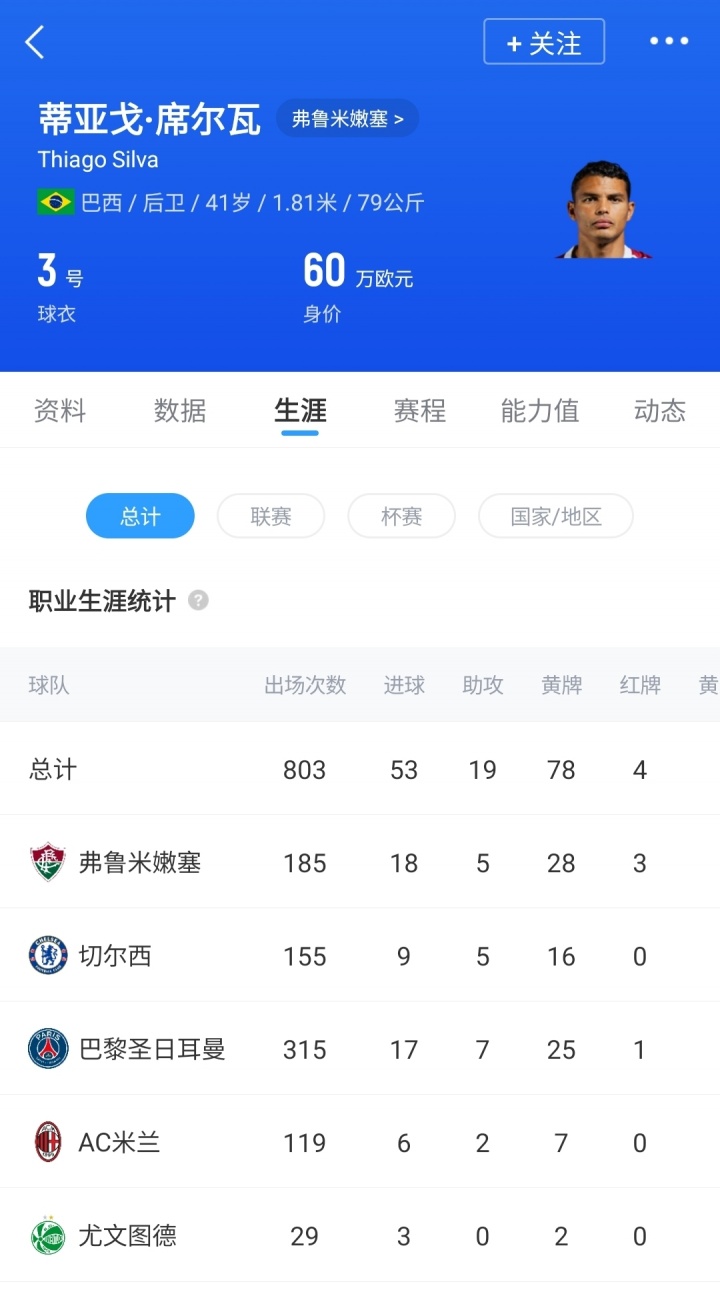This screenshot has width=720, height=1302.
Task: Open the three-dot overflow menu
Action: point(668,42)
